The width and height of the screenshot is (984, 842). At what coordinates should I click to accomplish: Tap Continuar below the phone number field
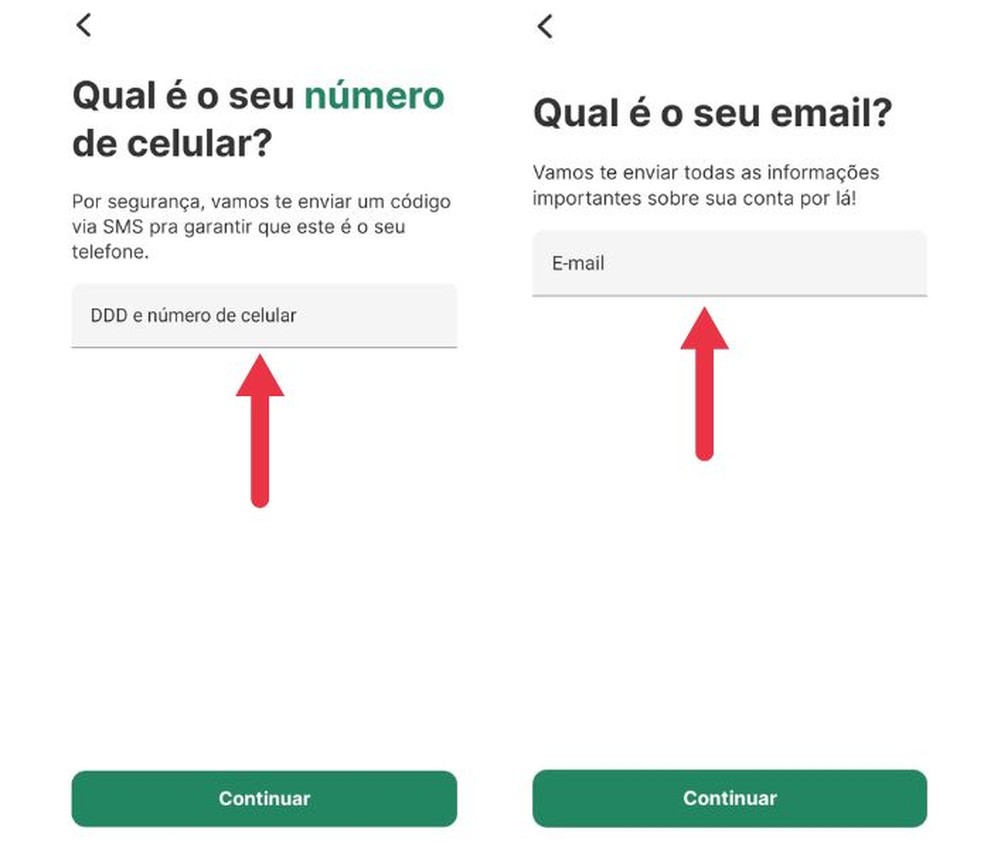(x=264, y=798)
